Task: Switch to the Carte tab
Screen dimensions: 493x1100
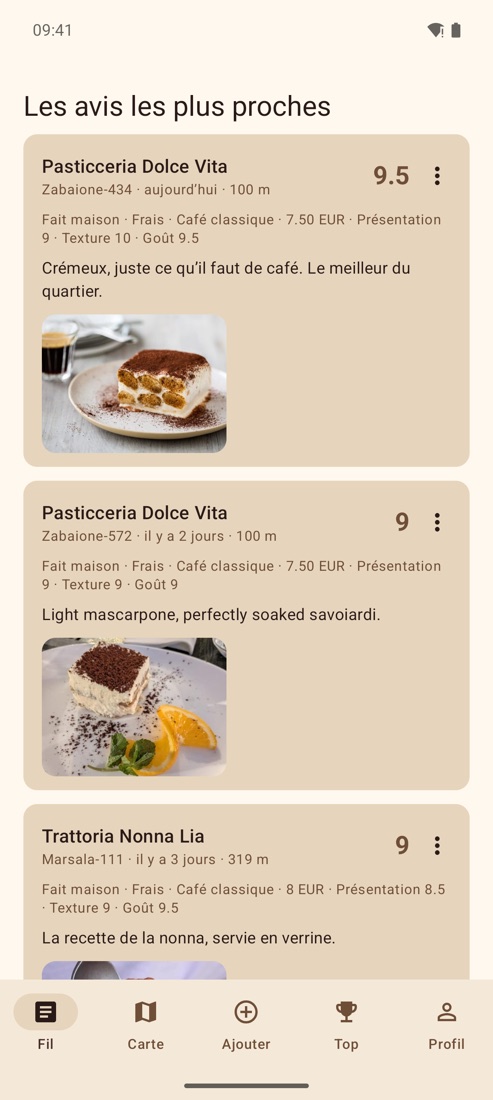Action: coord(146,1024)
